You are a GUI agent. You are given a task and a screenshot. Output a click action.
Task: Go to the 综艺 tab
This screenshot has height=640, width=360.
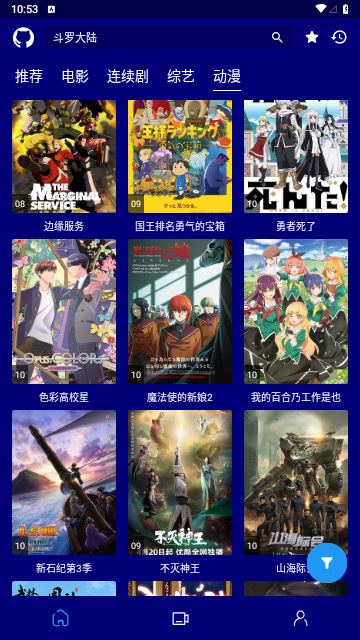181,76
